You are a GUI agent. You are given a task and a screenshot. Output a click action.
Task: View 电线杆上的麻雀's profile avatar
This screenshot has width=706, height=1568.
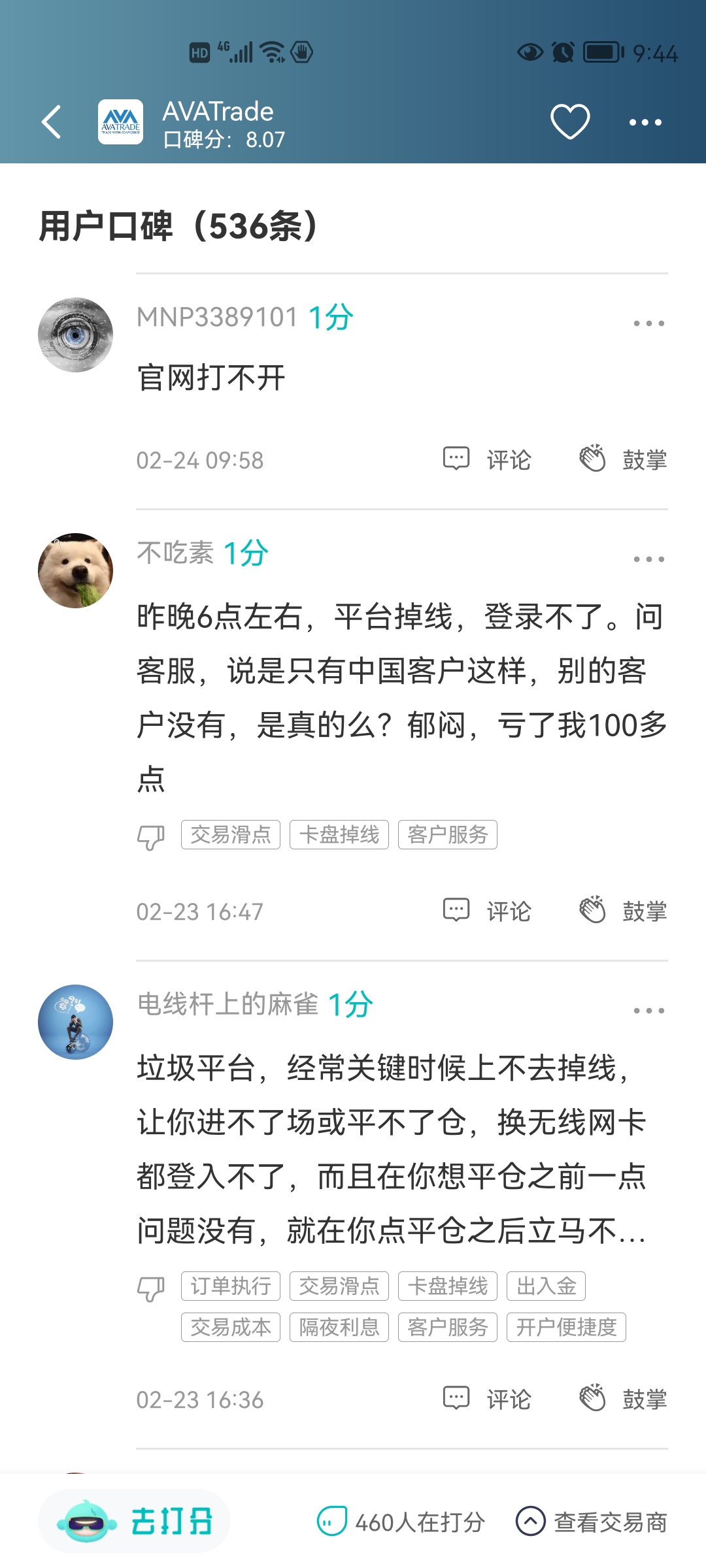75,1022
